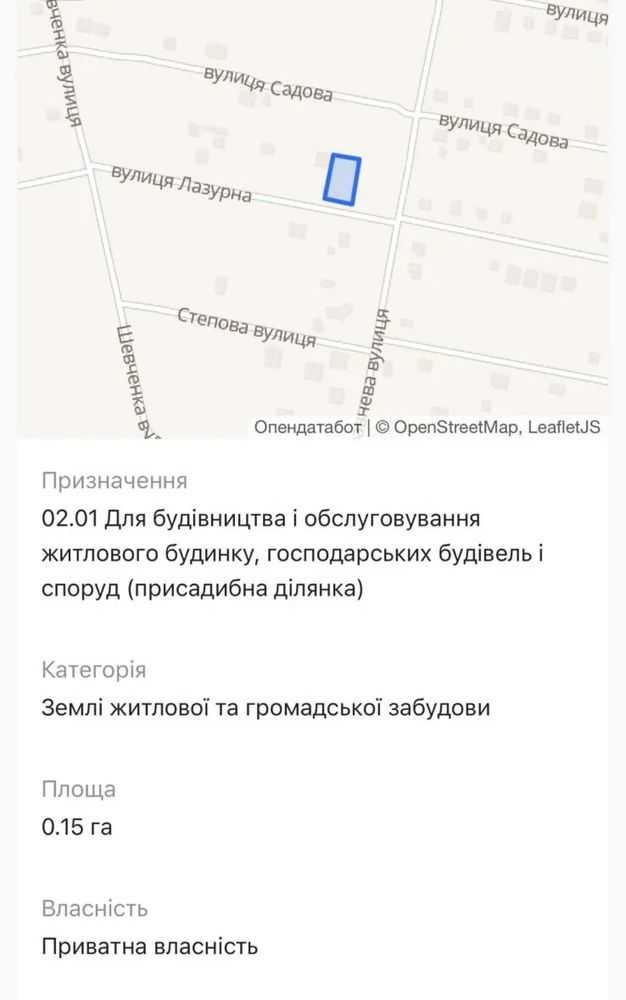Select the blue land parcel on the map
The height and width of the screenshot is (1000, 626).
[x=342, y=180]
